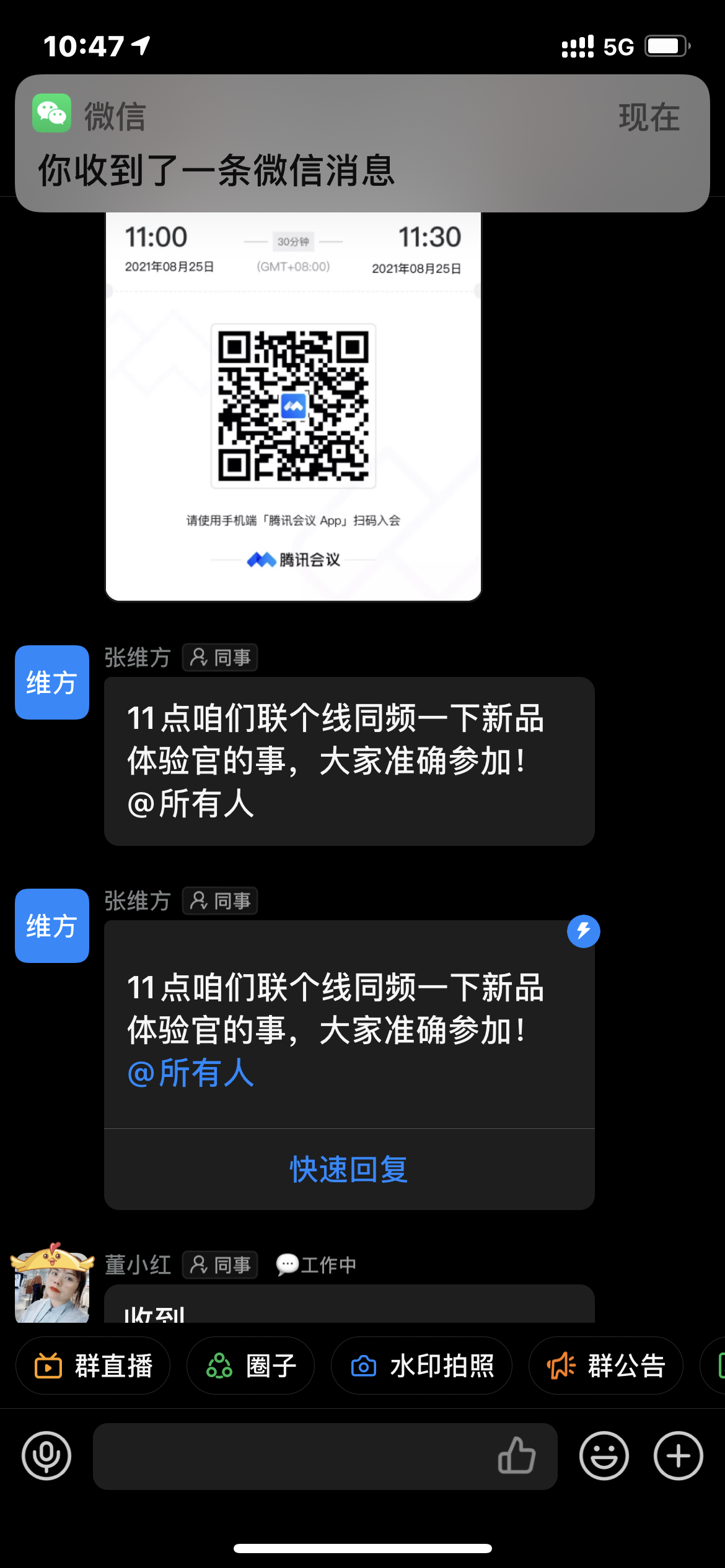Tap 快速回复 to reply quickly
725x1568 pixels.
[x=349, y=1169]
